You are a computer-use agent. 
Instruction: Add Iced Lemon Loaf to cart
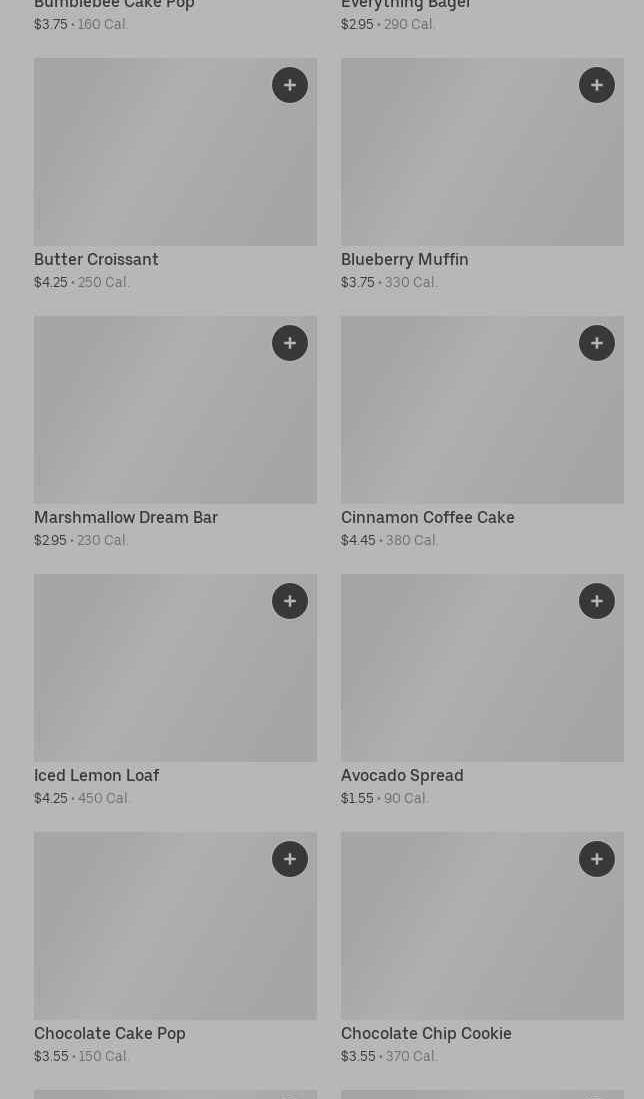click(290, 601)
